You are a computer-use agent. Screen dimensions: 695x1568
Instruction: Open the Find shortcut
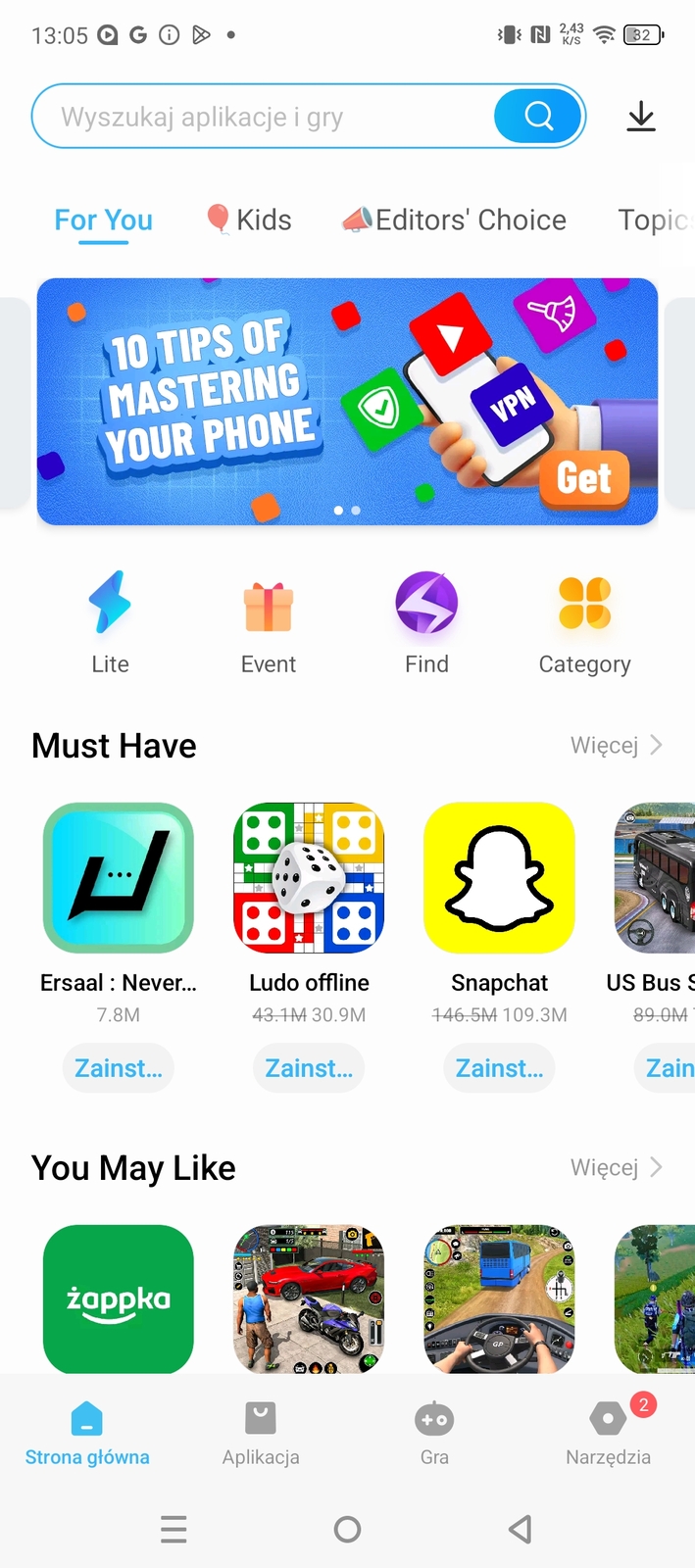point(426,622)
